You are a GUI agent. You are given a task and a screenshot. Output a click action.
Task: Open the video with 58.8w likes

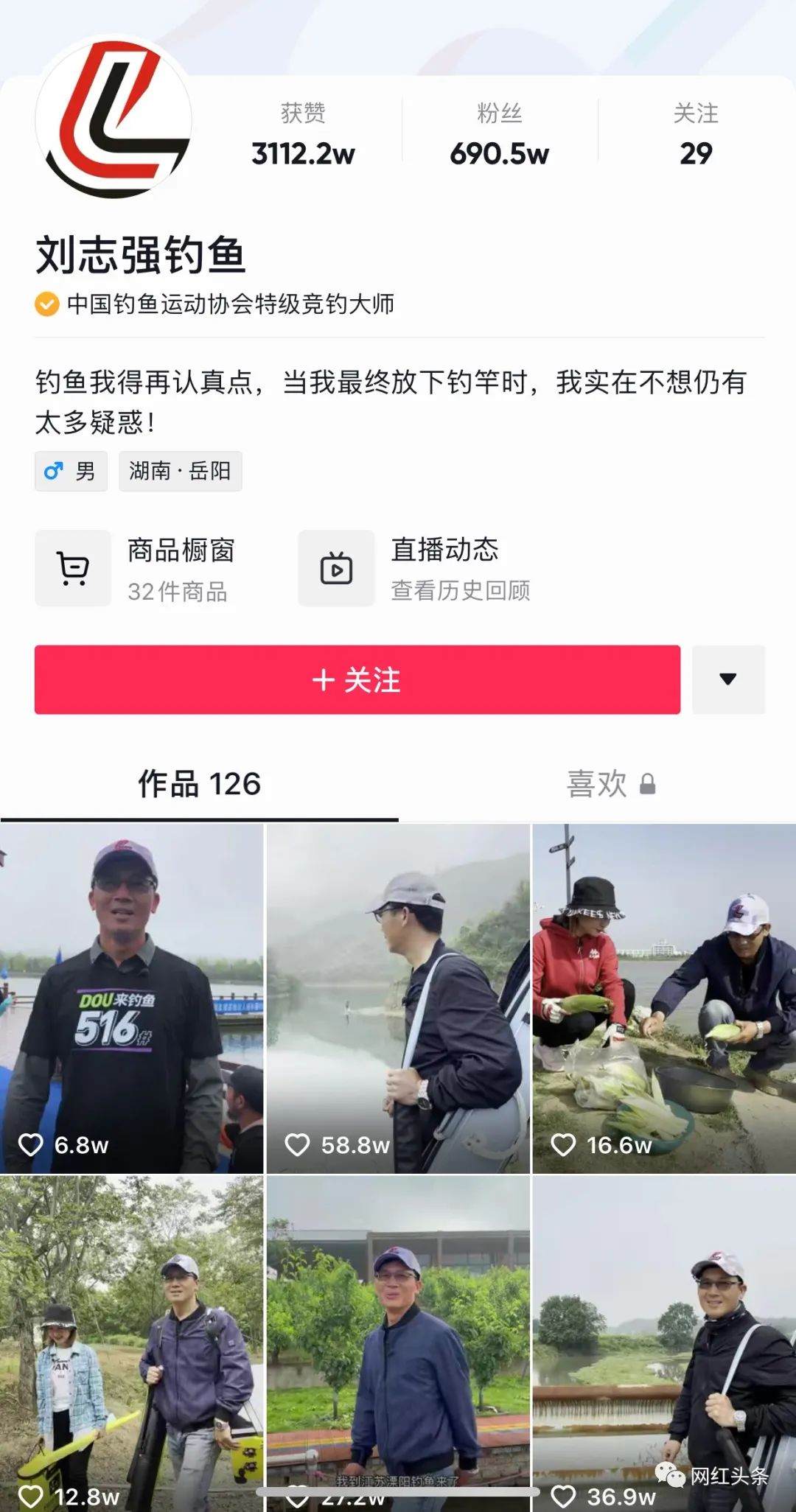click(398, 998)
